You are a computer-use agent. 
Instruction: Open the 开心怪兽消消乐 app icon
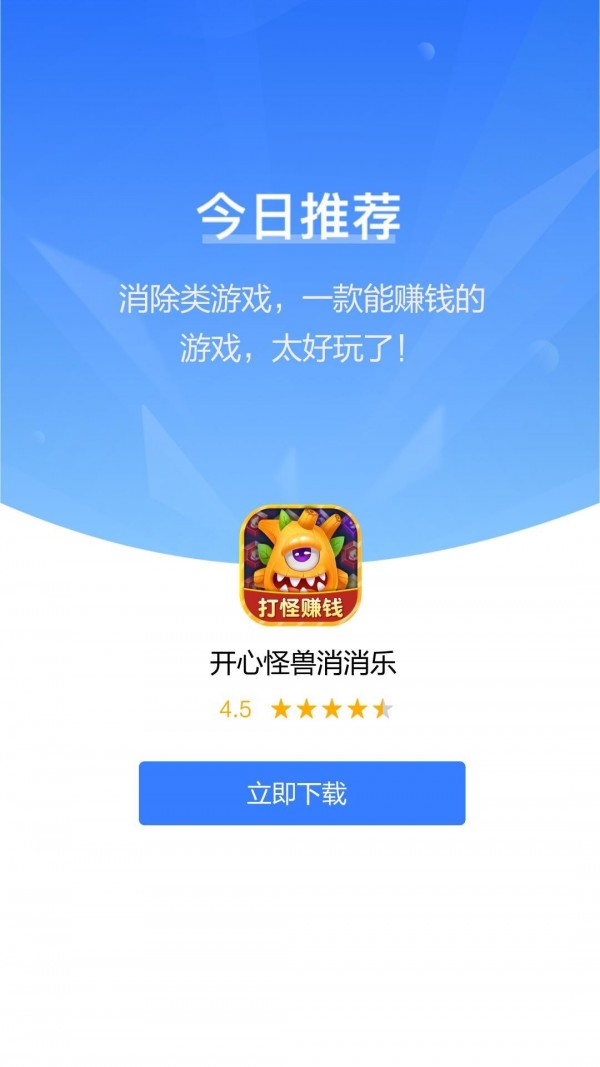(301, 565)
